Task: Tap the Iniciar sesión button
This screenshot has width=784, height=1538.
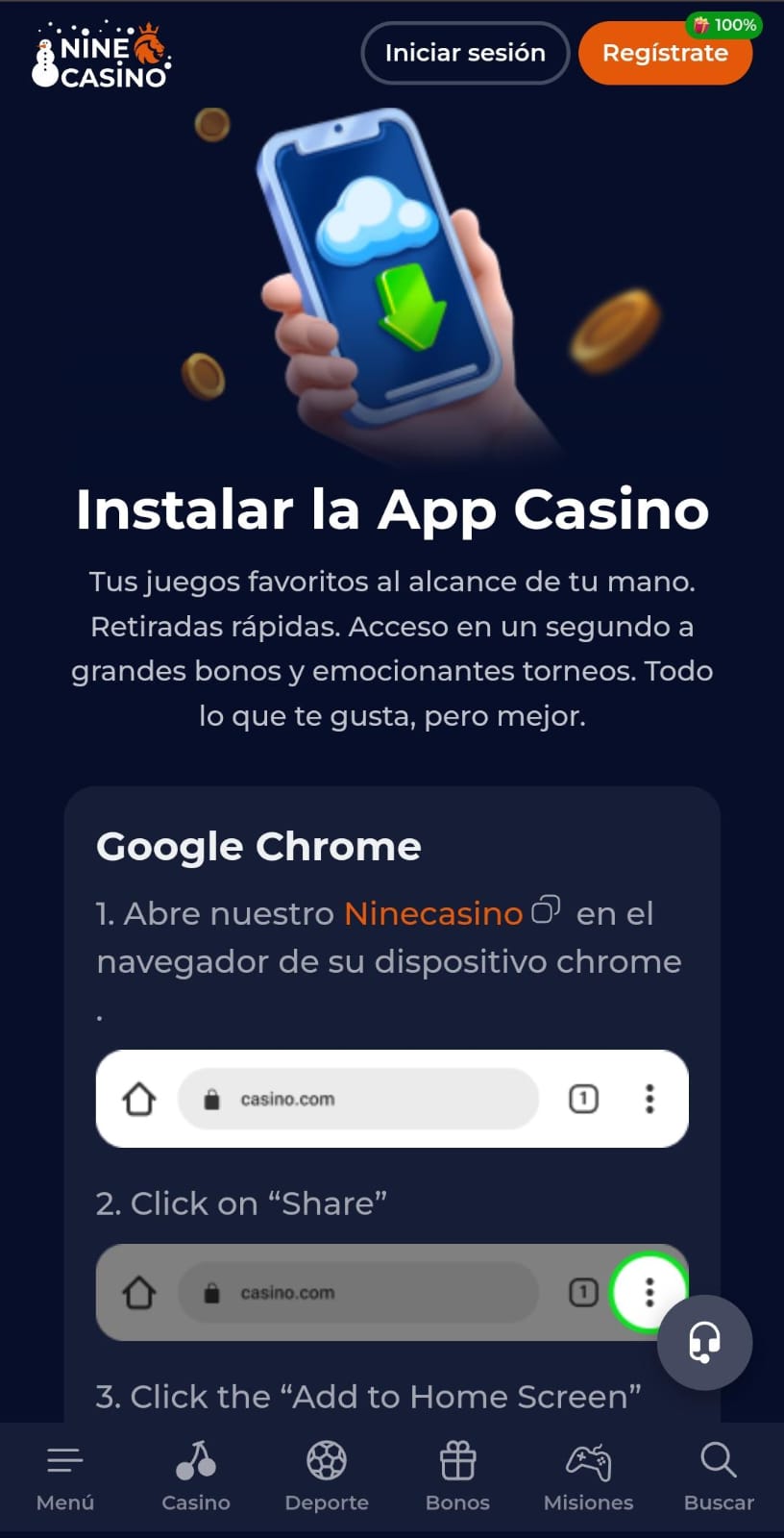Action: tap(465, 53)
